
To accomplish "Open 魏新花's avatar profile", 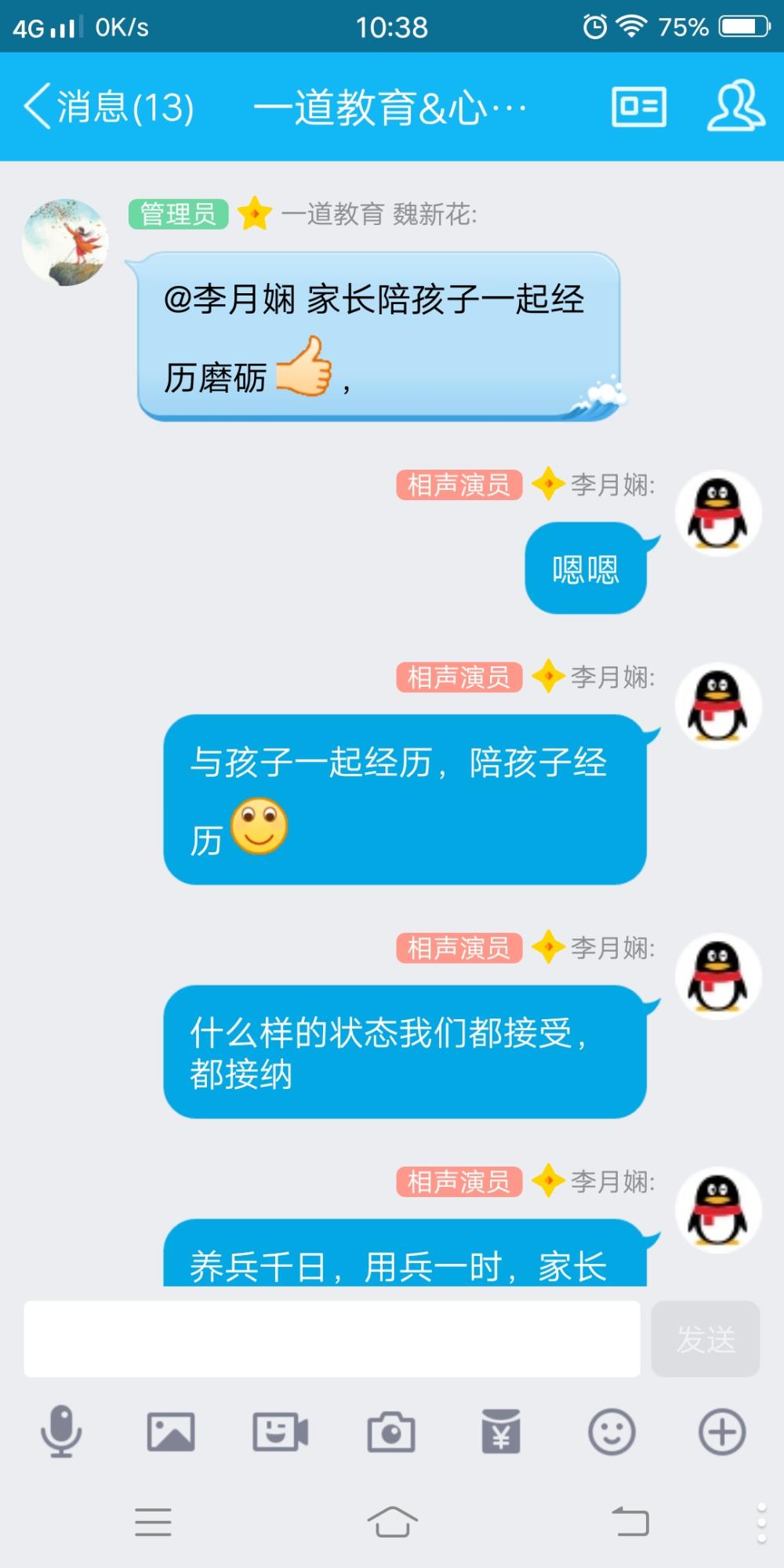I will (x=65, y=242).
